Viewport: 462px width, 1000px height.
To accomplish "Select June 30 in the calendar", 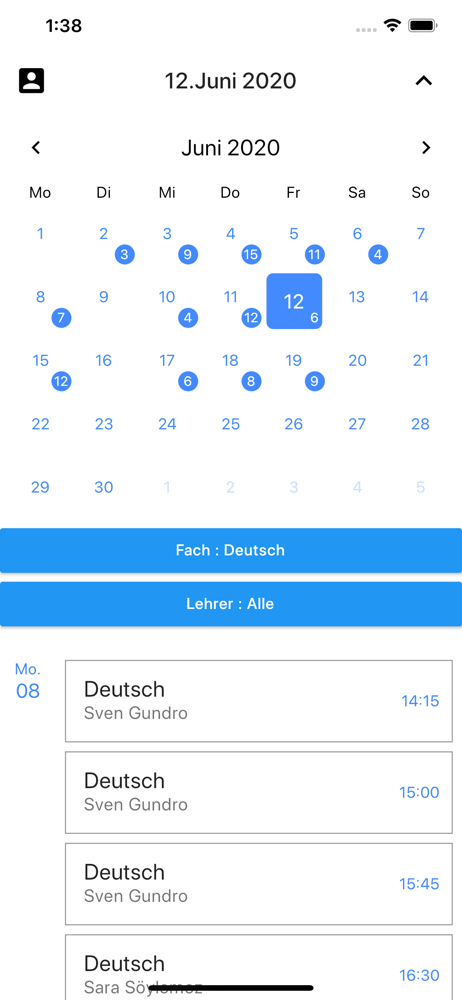I will 103,487.
